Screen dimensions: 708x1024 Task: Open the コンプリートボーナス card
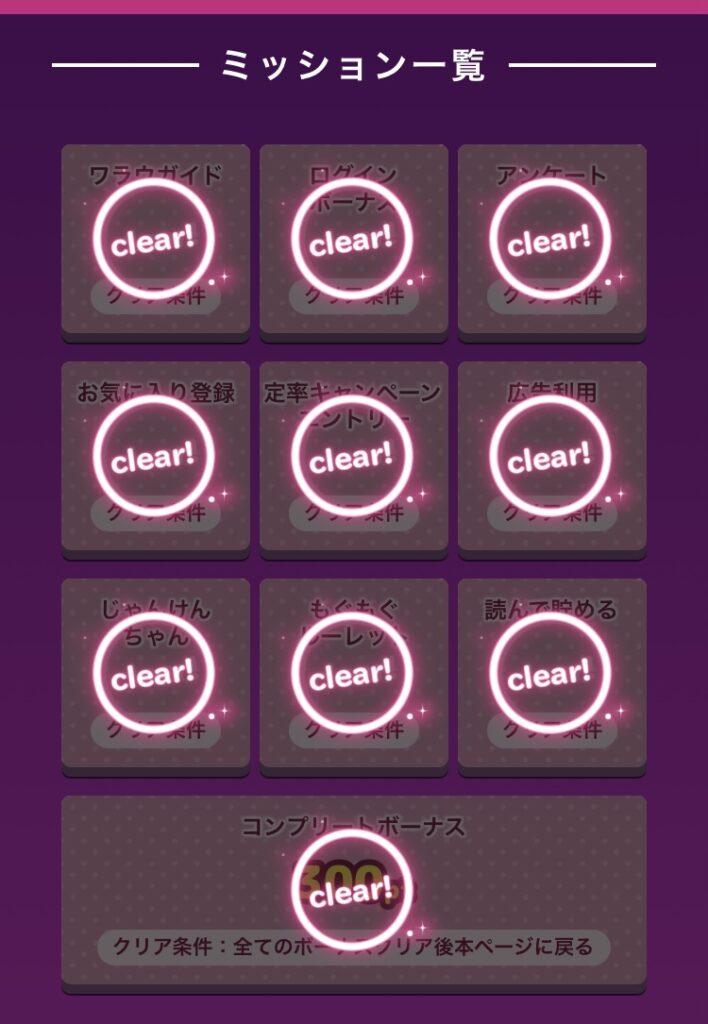[353, 890]
